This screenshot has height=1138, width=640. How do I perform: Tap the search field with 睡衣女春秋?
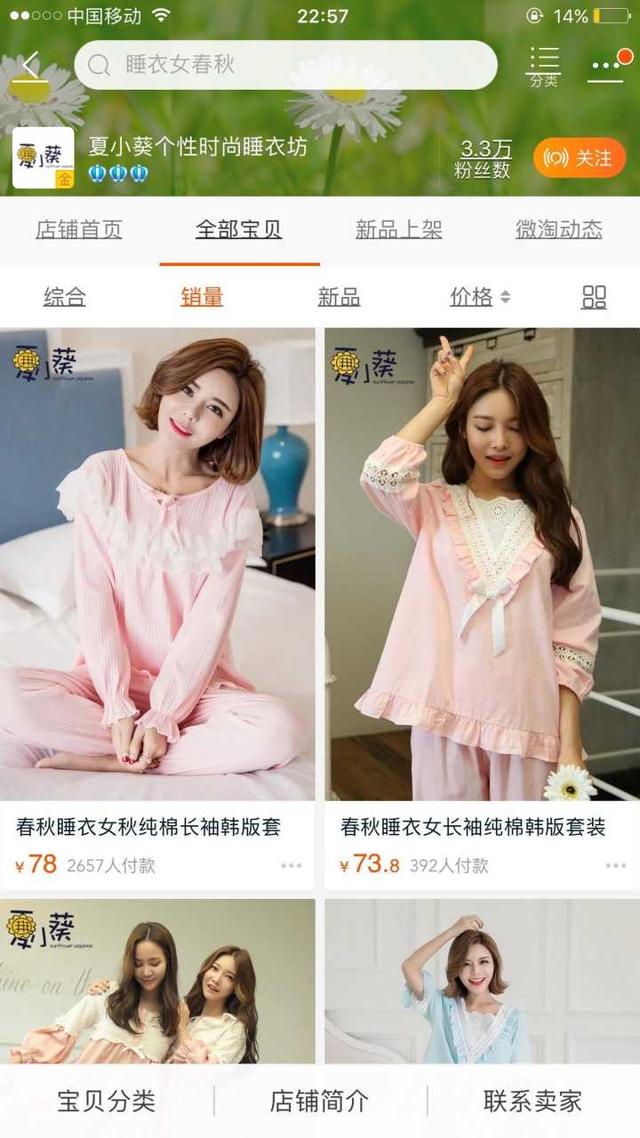coord(285,66)
